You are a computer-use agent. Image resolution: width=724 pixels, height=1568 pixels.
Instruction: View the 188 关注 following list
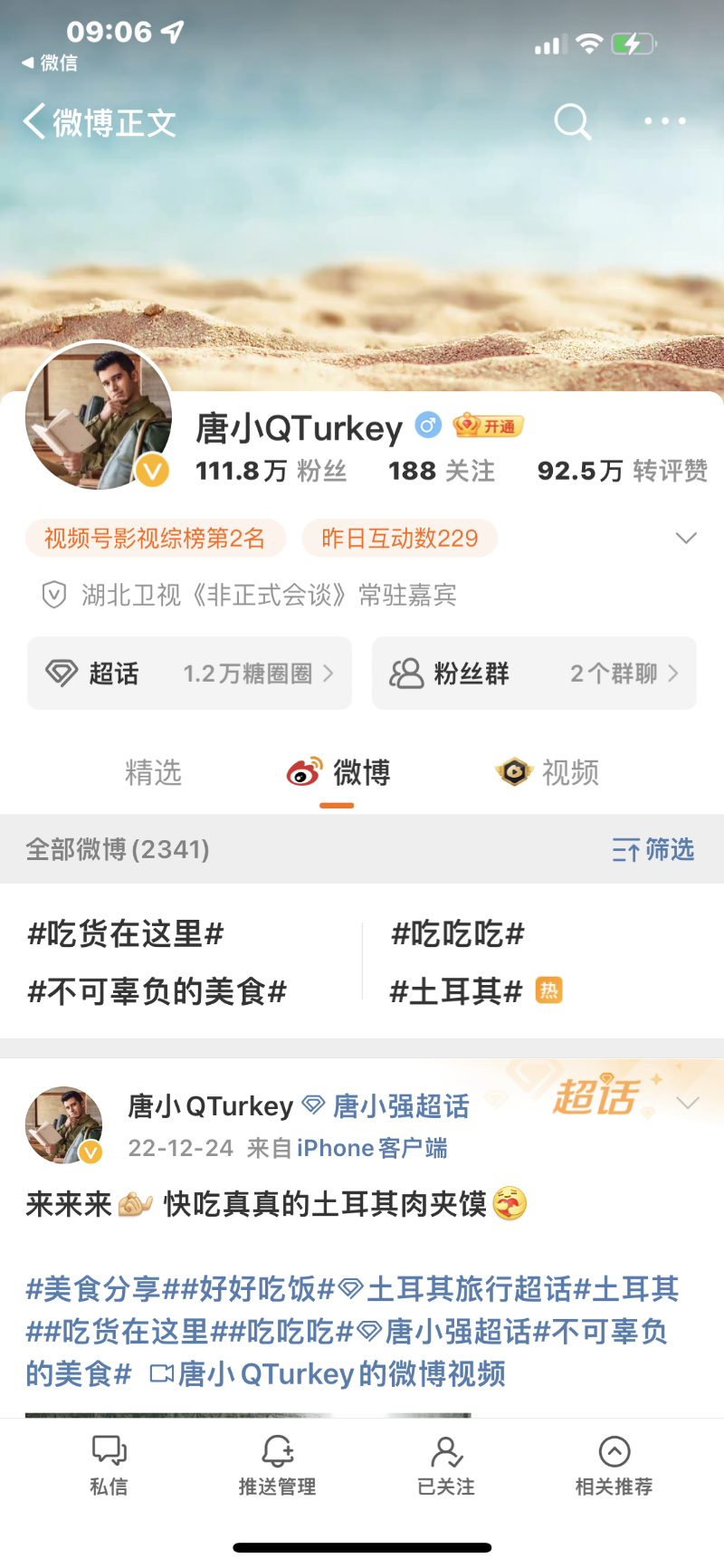(x=442, y=471)
